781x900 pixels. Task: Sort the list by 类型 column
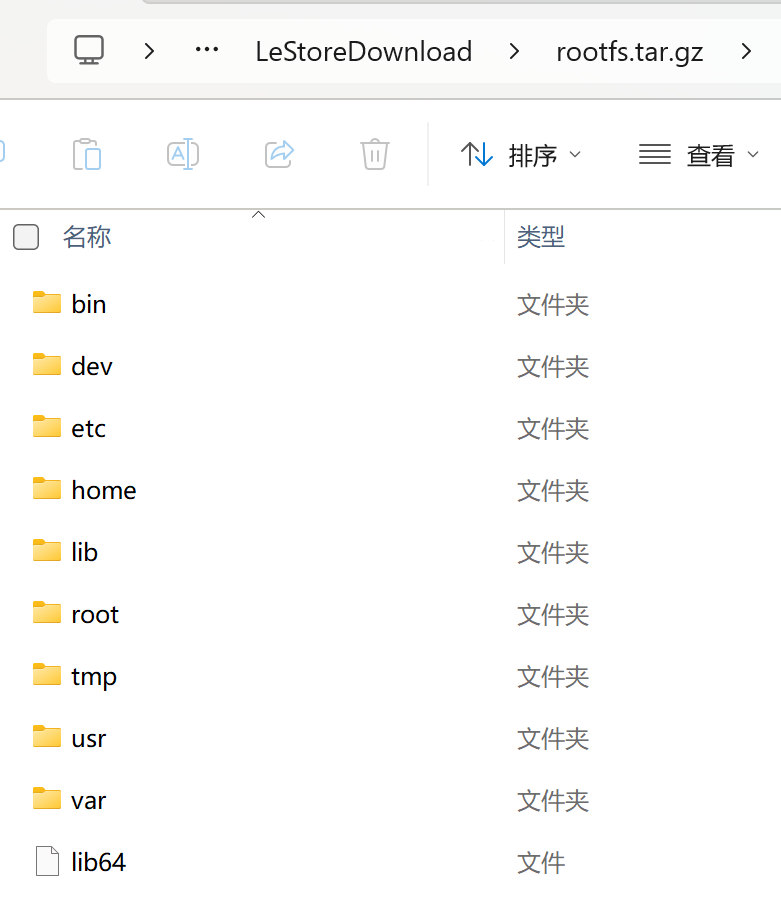point(541,237)
